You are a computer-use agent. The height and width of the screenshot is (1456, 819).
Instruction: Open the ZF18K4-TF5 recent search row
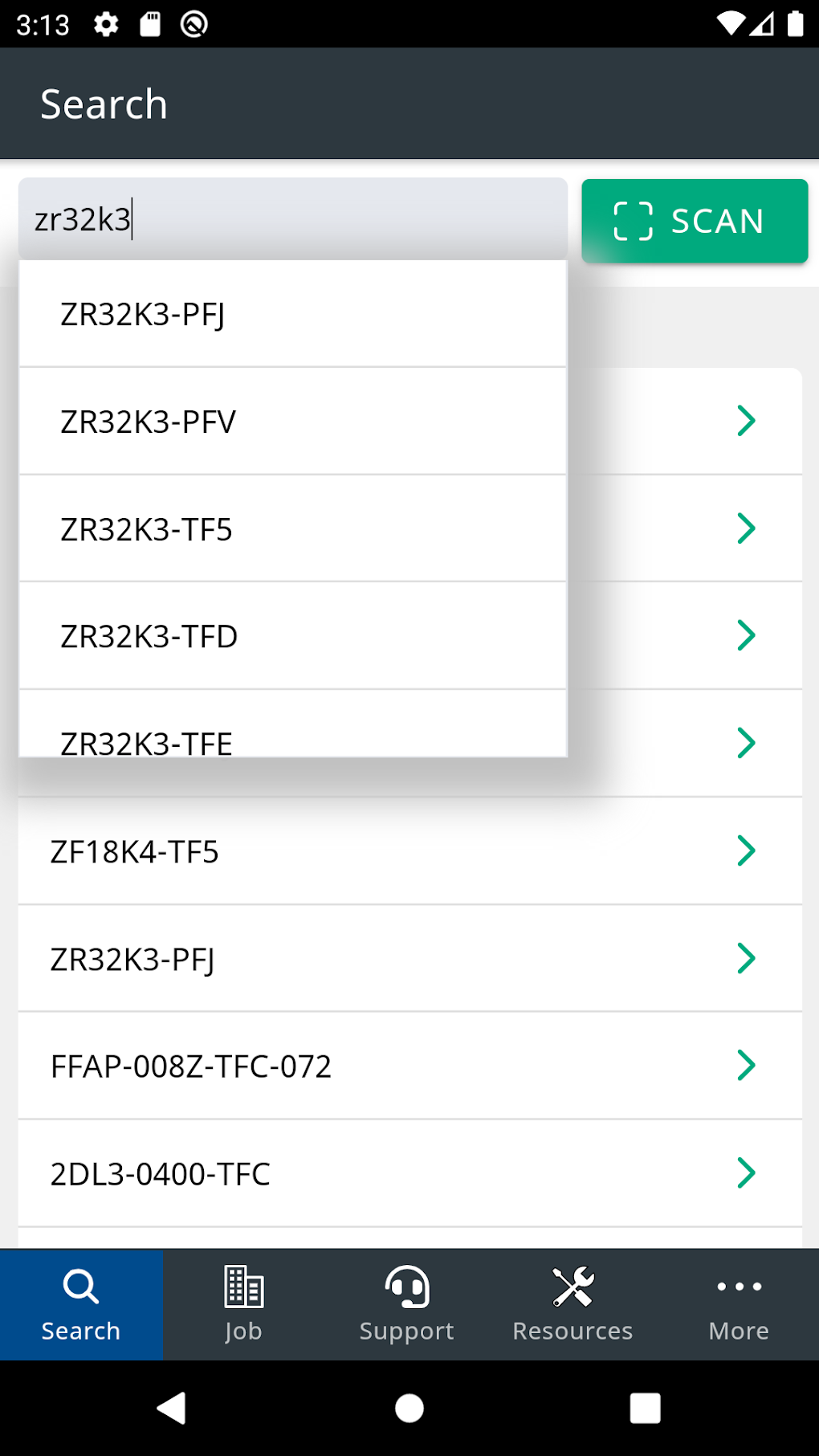click(410, 851)
